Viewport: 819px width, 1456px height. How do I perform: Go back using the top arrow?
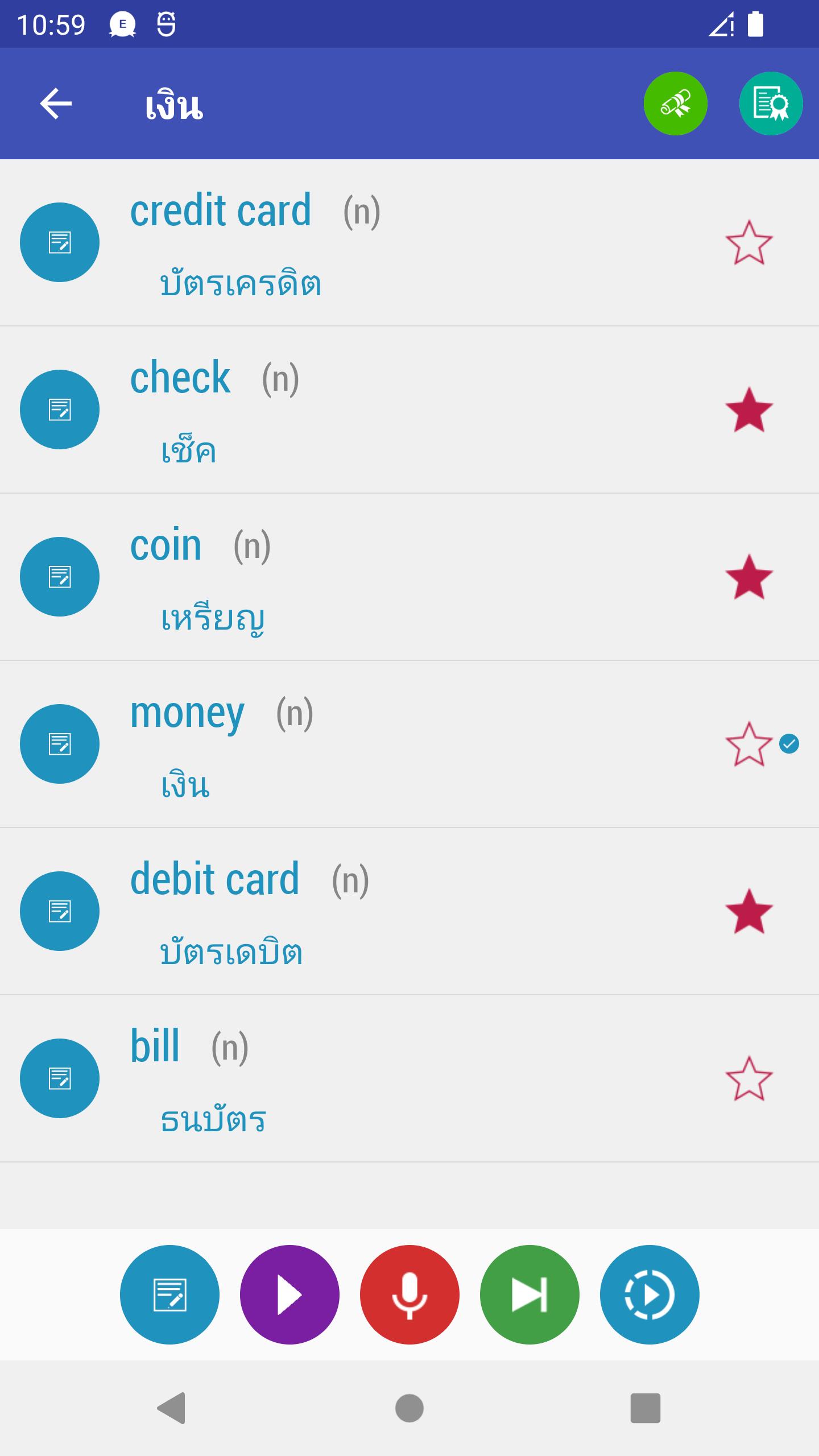coord(56,104)
